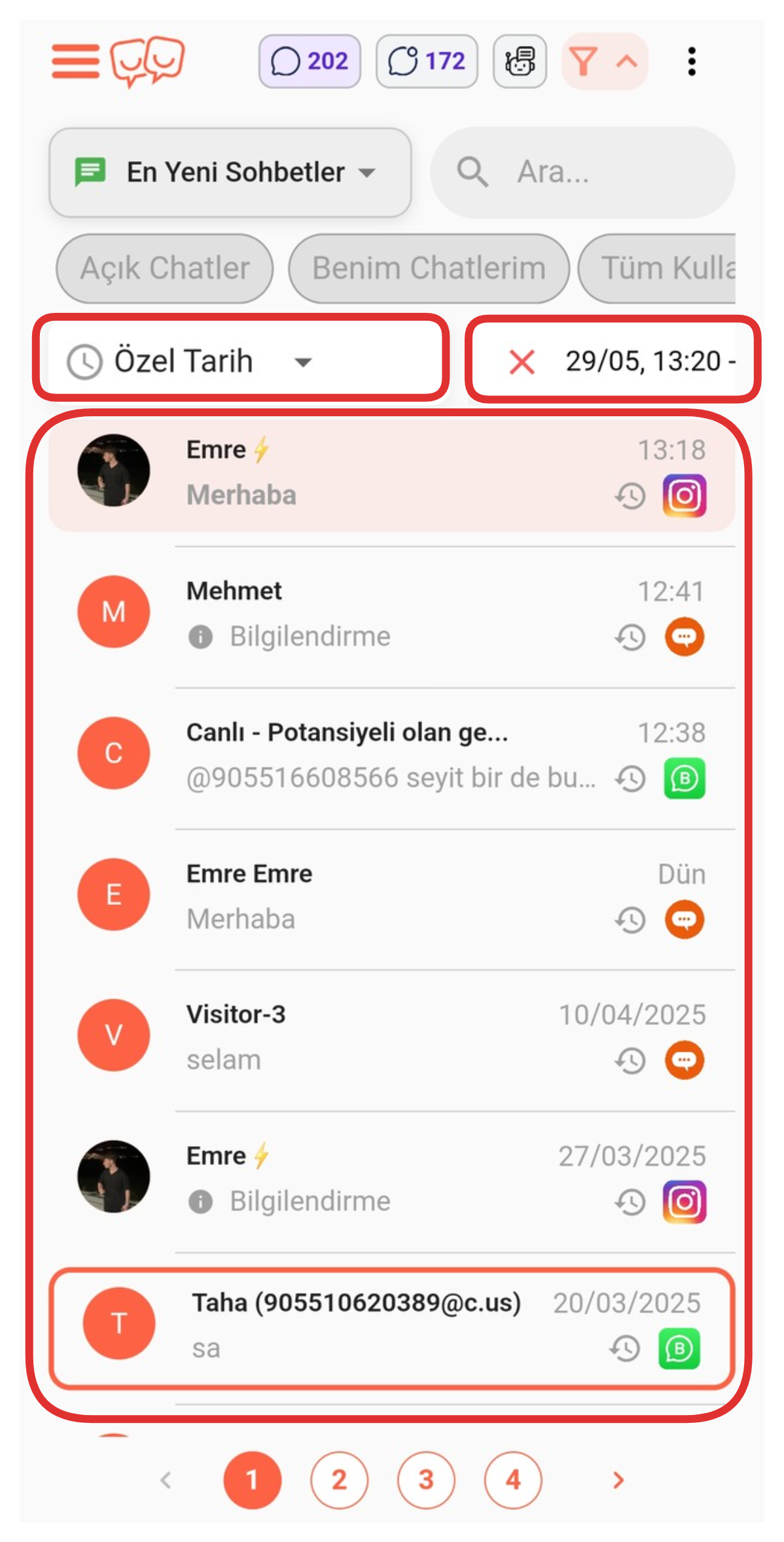
Task: Tap the 172 chats counter button
Action: [x=427, y=62]
